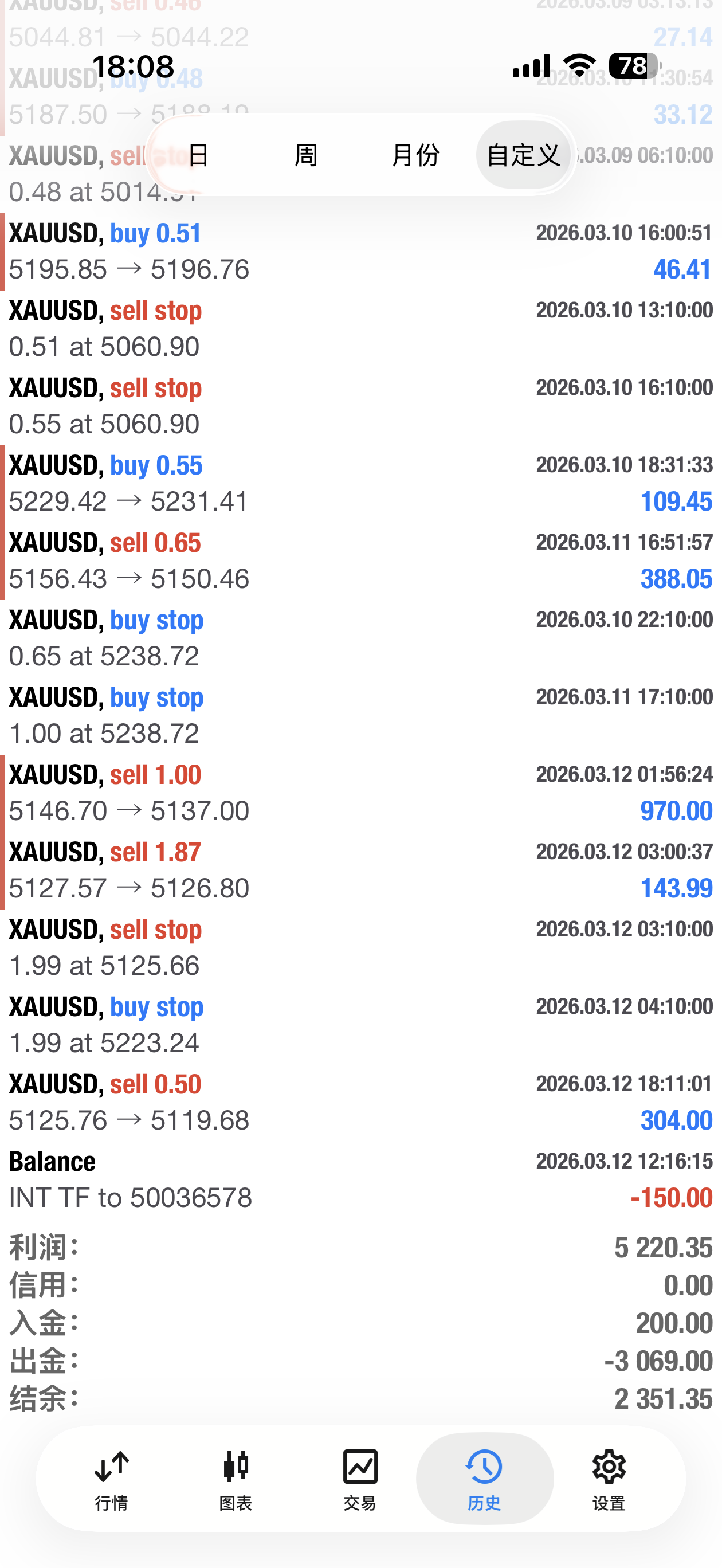Open the buy 0.51 trade with 46.41 profit
Image resolution: width=722 pixels, height=1568 pixels.
coord(360,251)
